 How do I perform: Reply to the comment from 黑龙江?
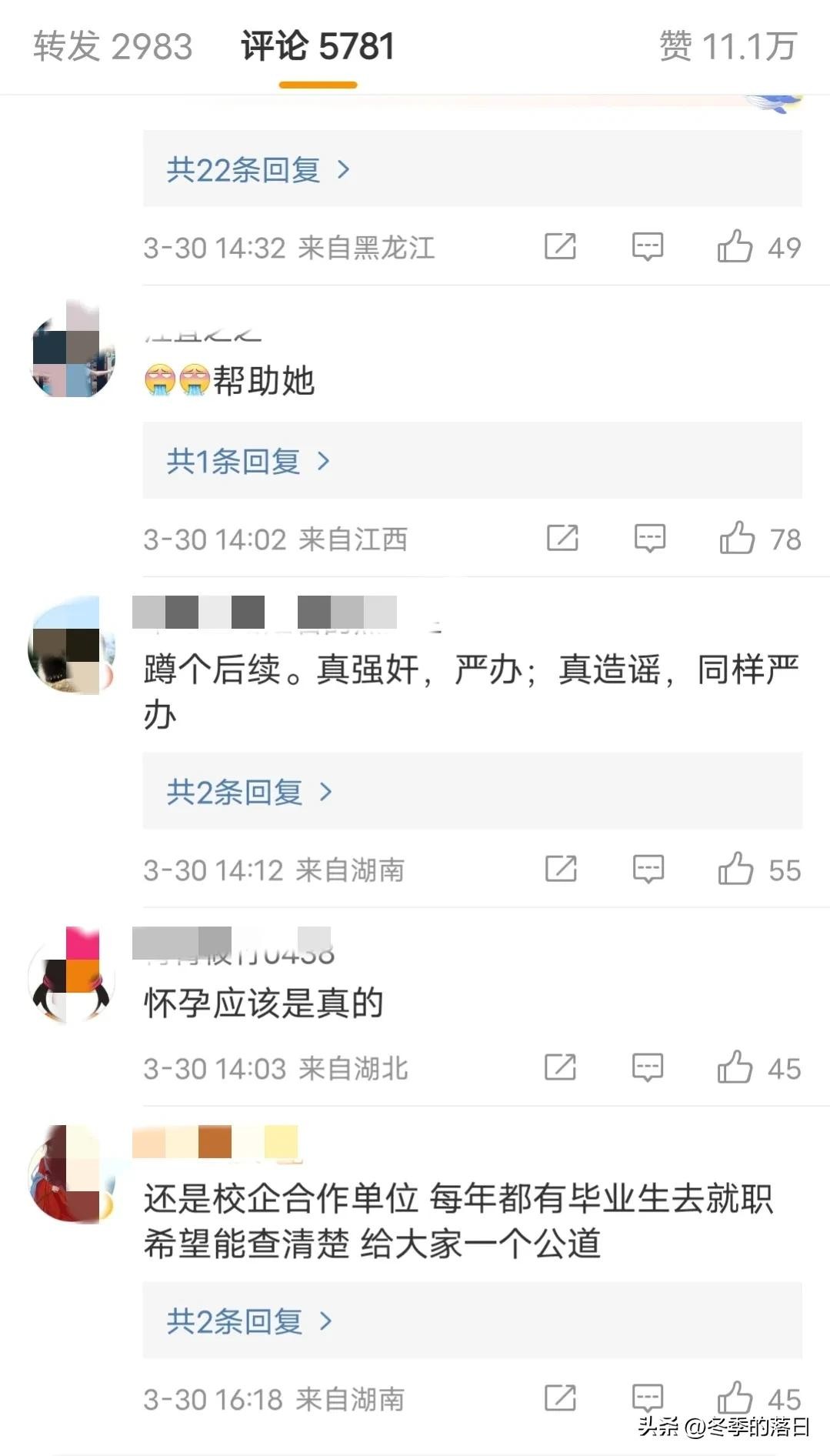(x=647, y=247)
